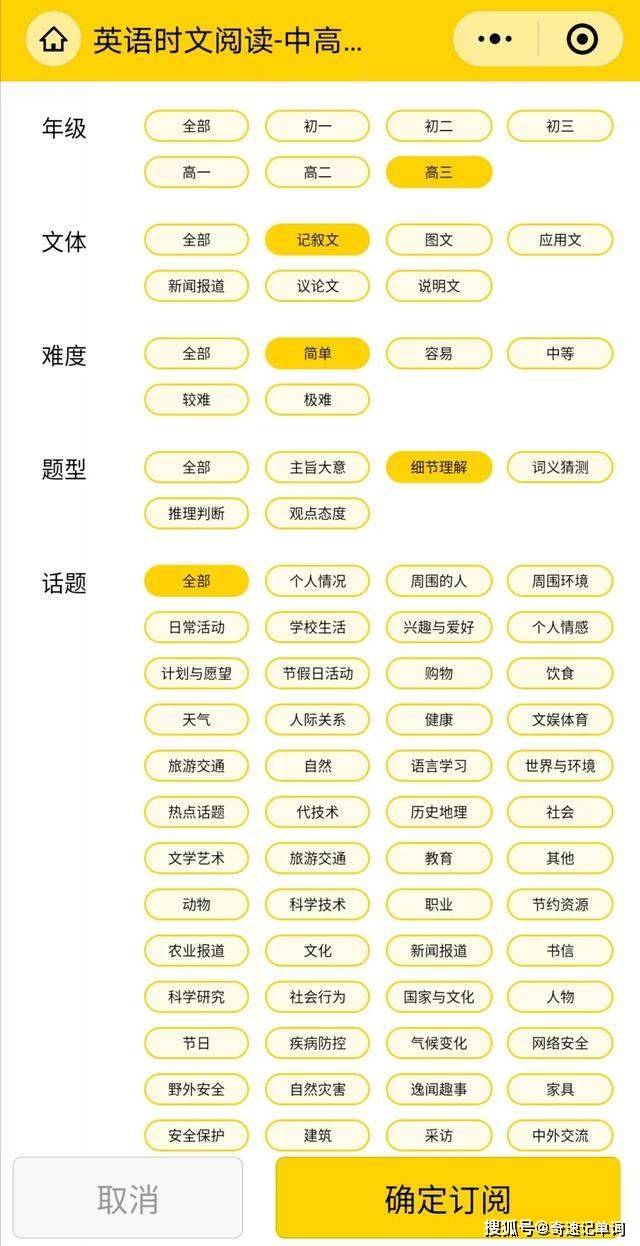Cancel with the 取消 button
This screenshot has width=640, height=1246.
pyautogui.click(x=128, y=1198)
